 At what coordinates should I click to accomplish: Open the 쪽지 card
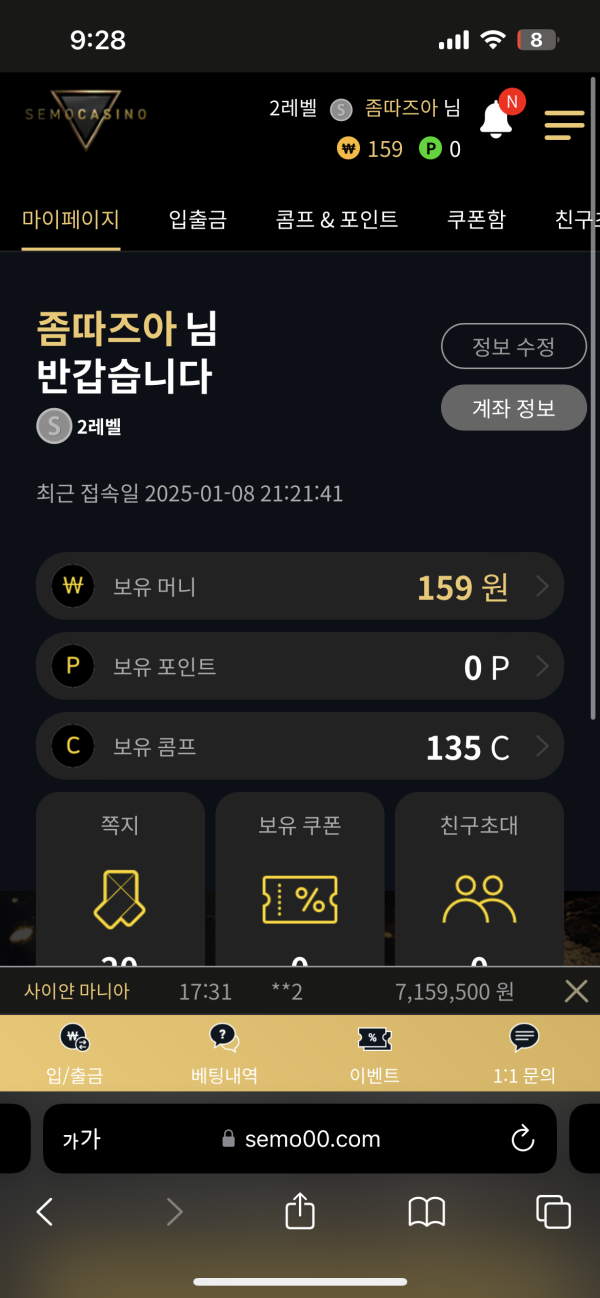[120, 880]
